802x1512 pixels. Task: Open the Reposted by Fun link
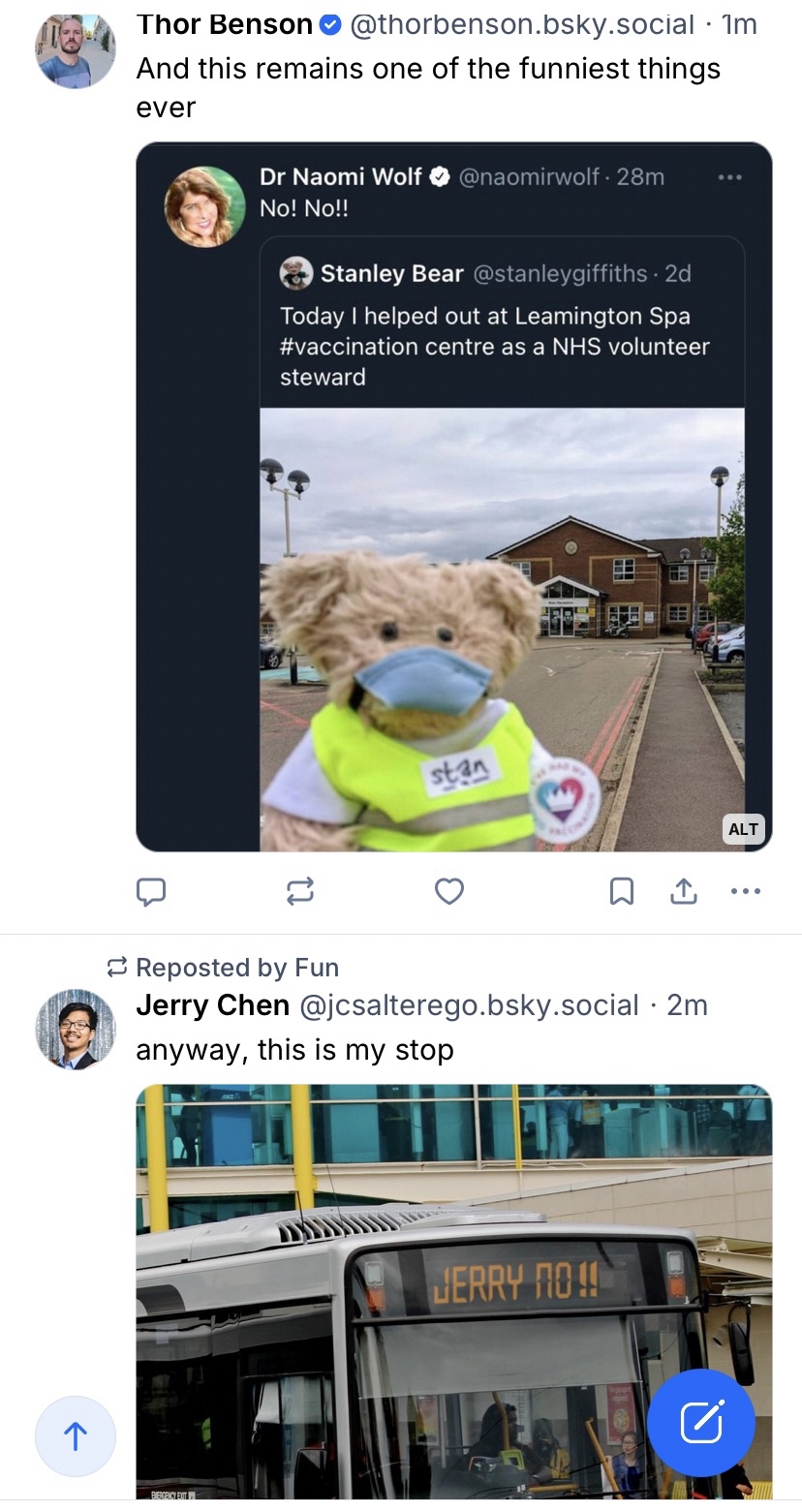(x=236, y=968)
